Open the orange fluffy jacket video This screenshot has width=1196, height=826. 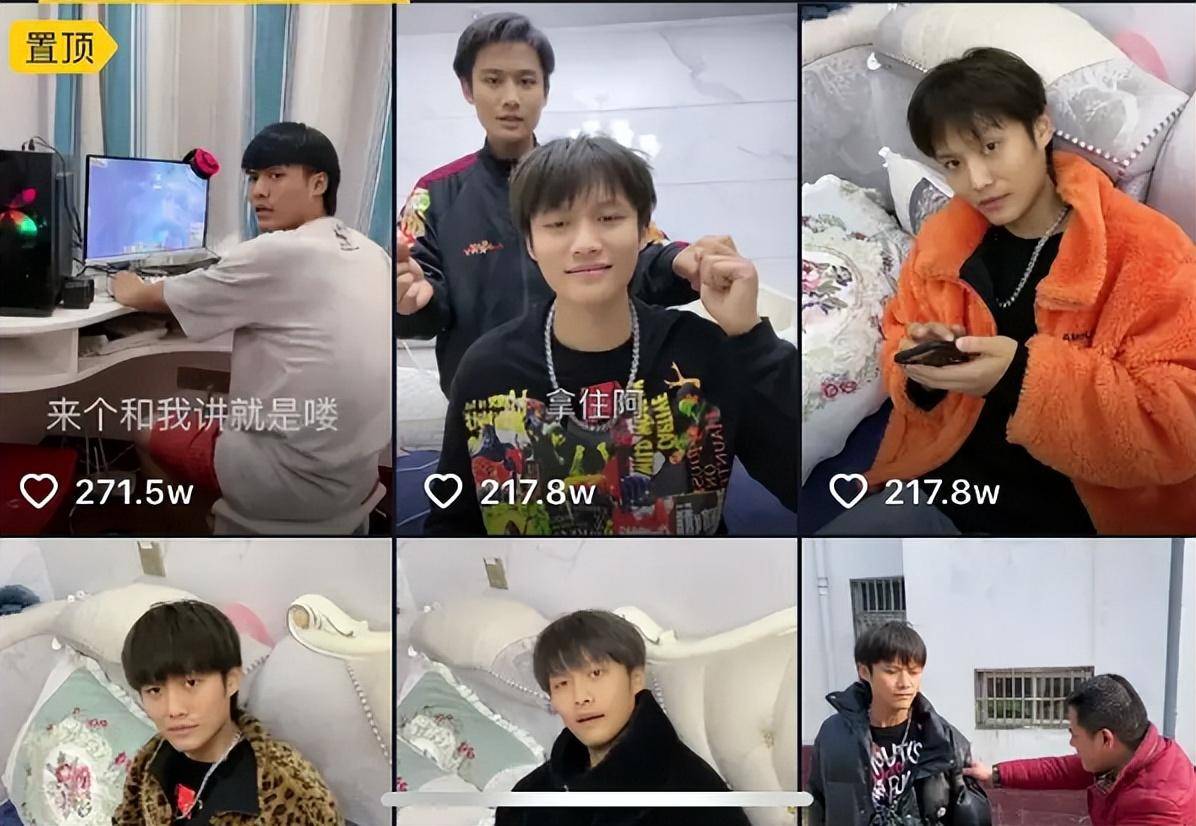pos(998,270)
